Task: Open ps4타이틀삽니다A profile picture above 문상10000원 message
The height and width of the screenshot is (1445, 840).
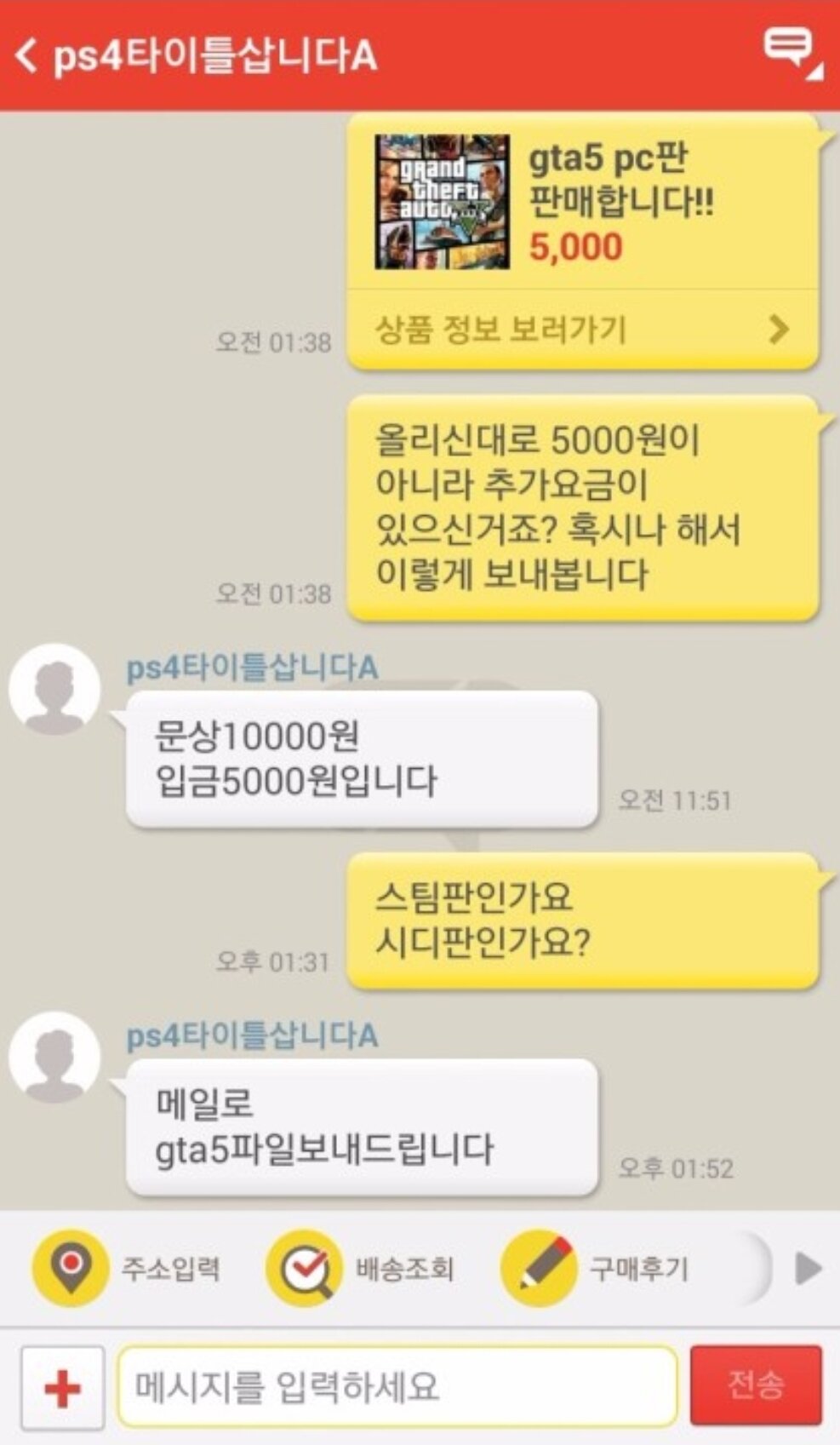Action: click(x=54, y=689)
